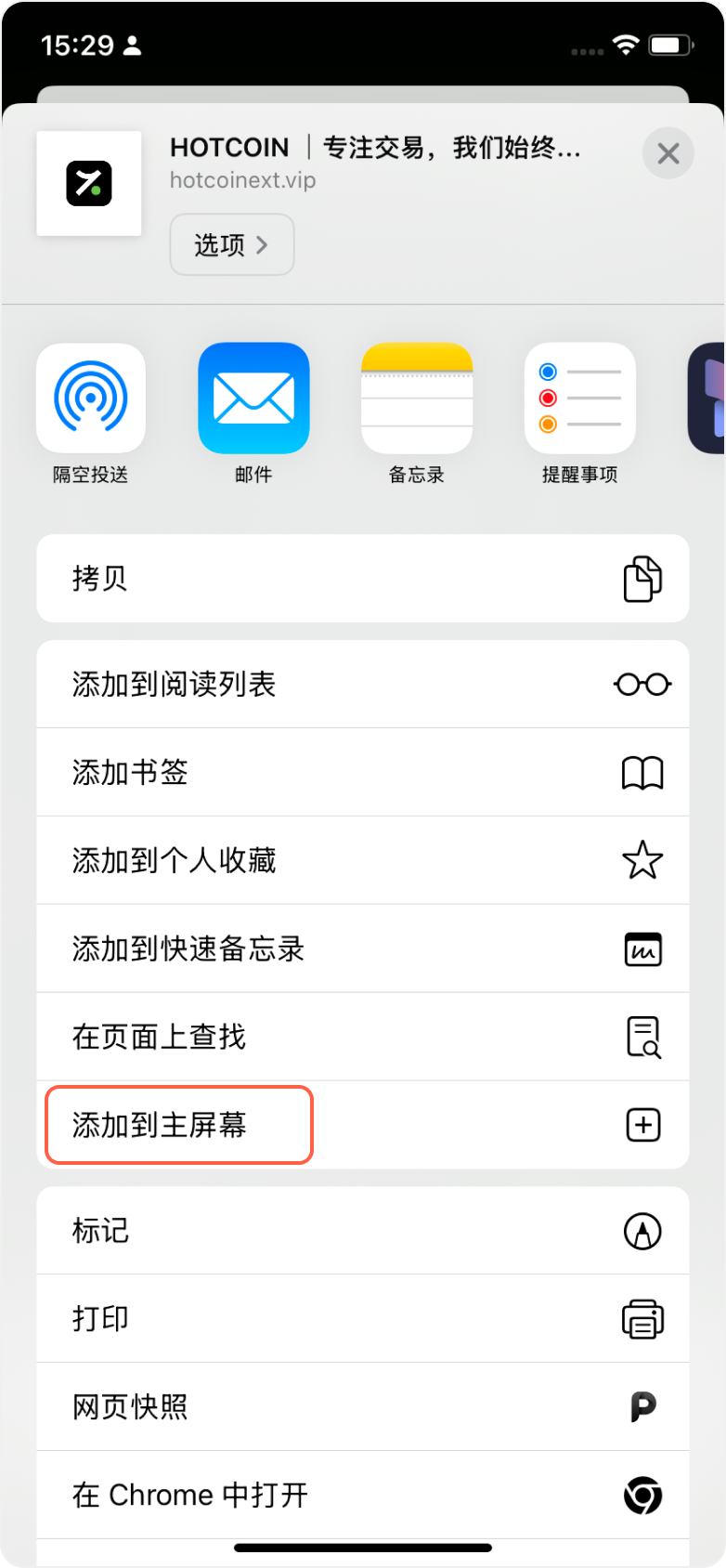
Task: Choose 打印 to print the page
Action: [x=363, y=1319]
